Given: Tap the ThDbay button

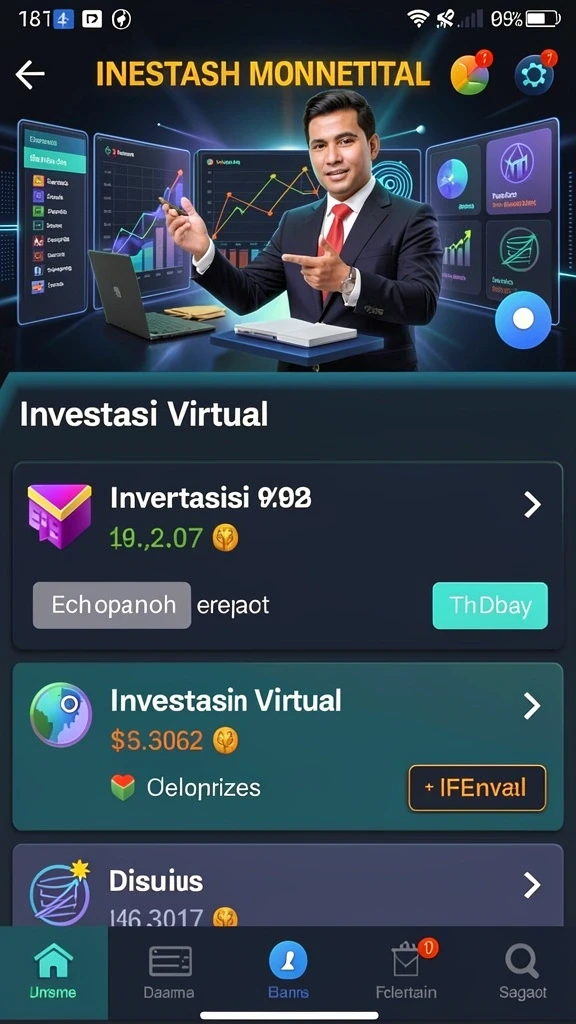Looking at the screenshot, I should pos(490,605).
